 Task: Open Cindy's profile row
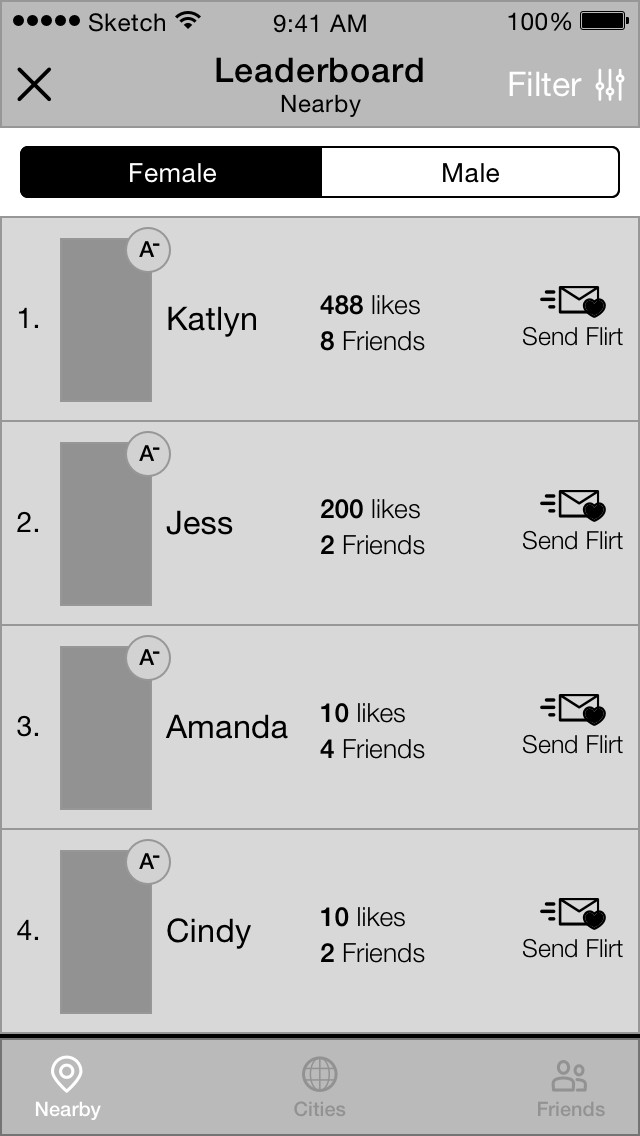(320, 931)
